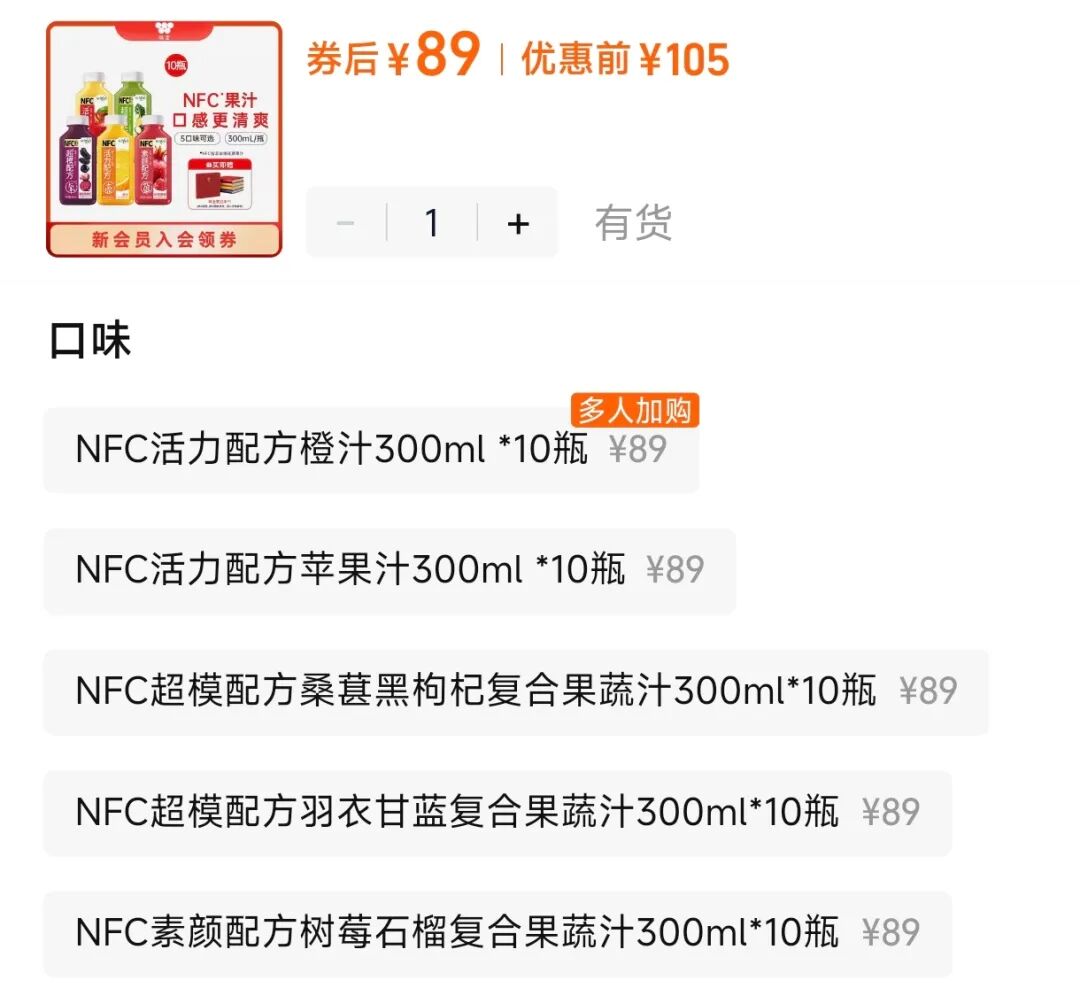The image size is (1080, 988).
Task: Tap the quantity field showing 1
Action: coord(431,223)
